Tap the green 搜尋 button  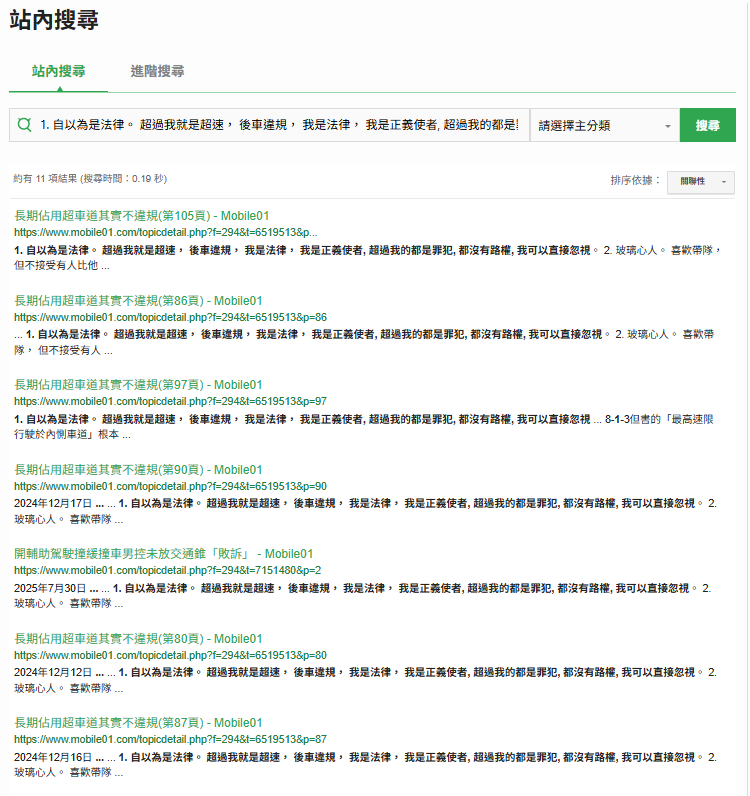707,125
